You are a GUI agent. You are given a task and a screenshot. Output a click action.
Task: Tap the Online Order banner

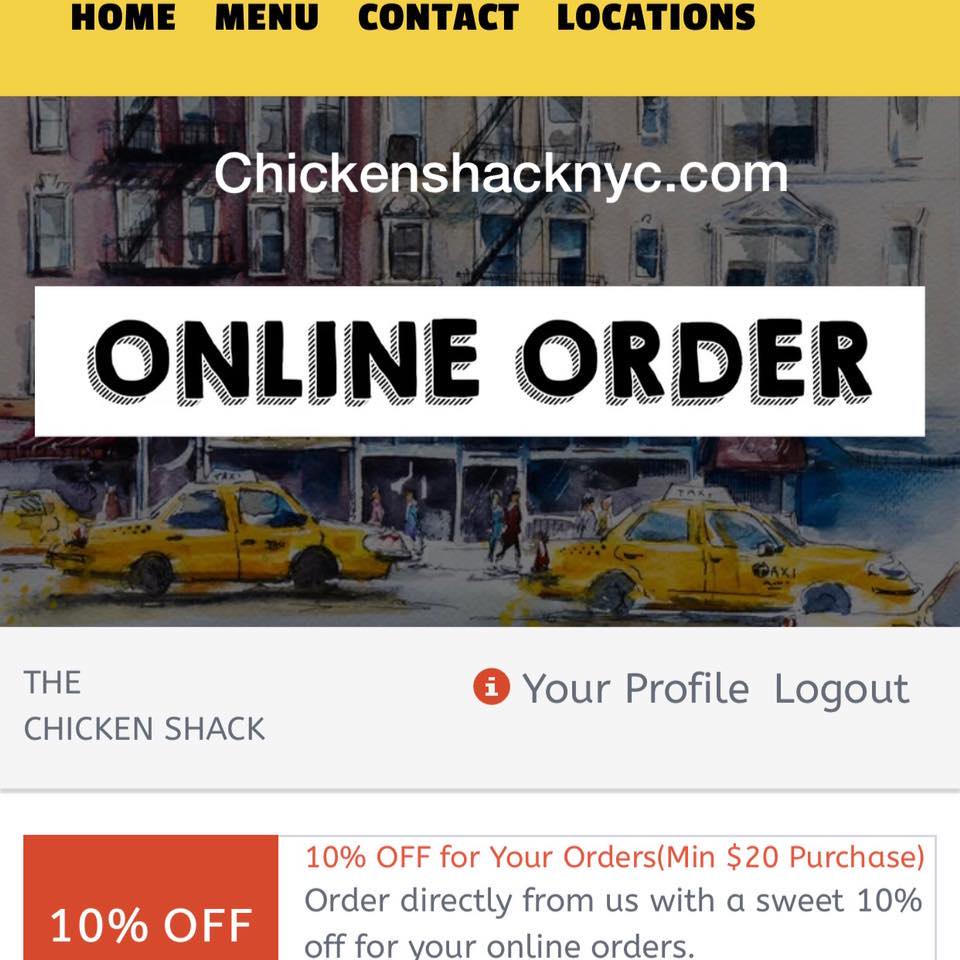(x=480, y=361)
